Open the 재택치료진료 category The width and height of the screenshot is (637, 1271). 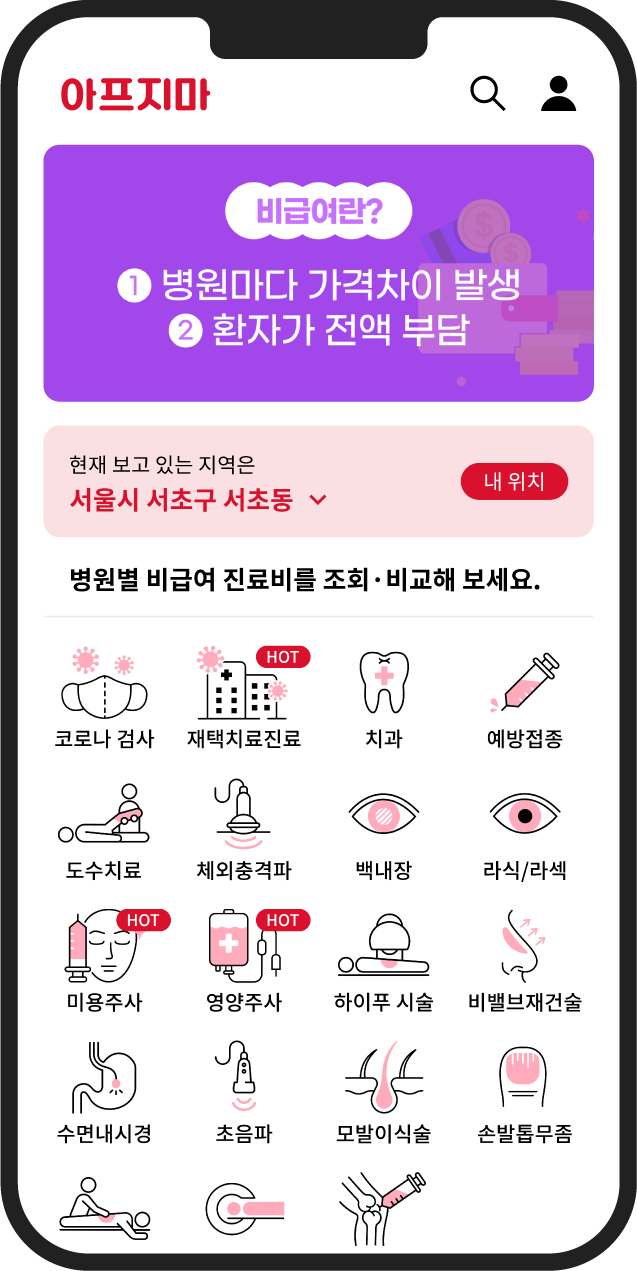(x=244, y=697)
